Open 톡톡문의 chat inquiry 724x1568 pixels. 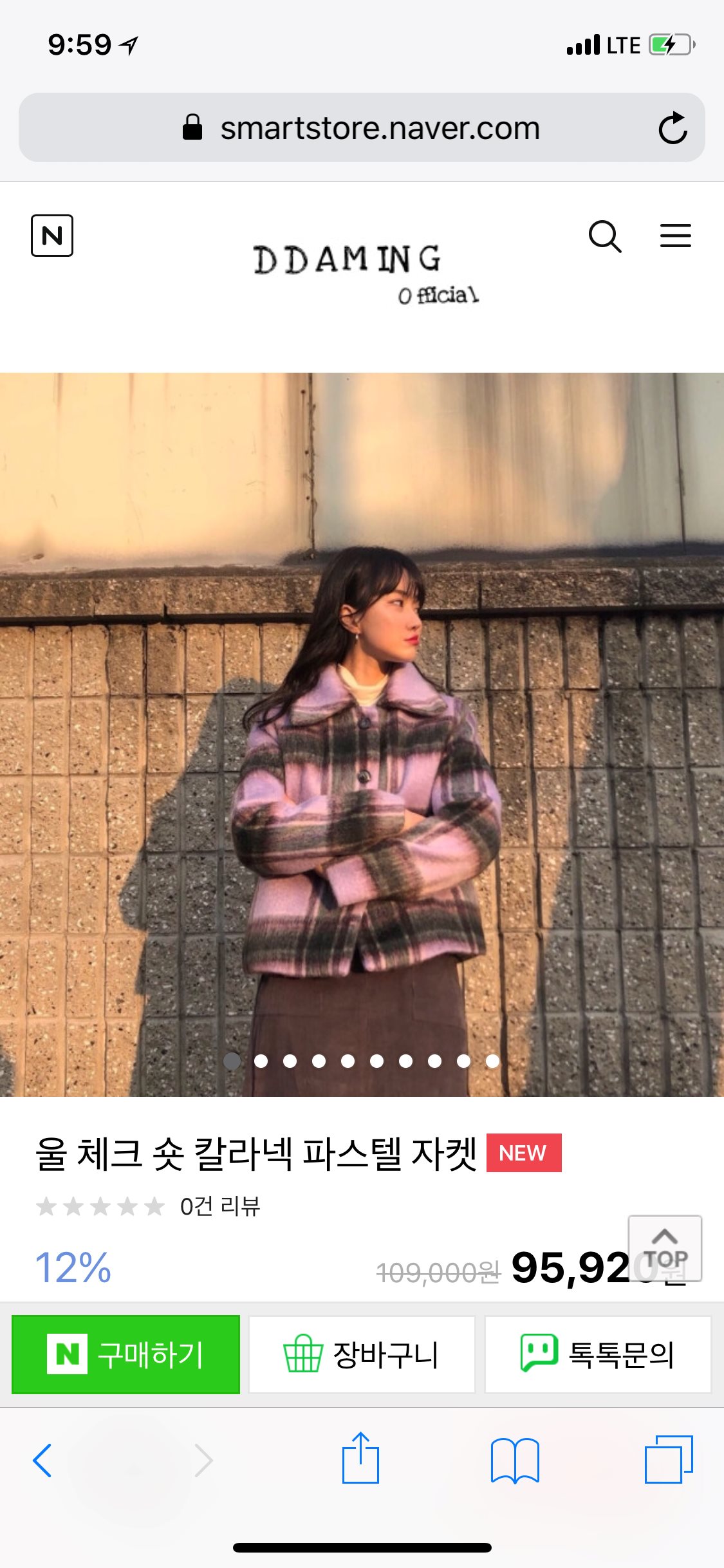point(598,1354)
